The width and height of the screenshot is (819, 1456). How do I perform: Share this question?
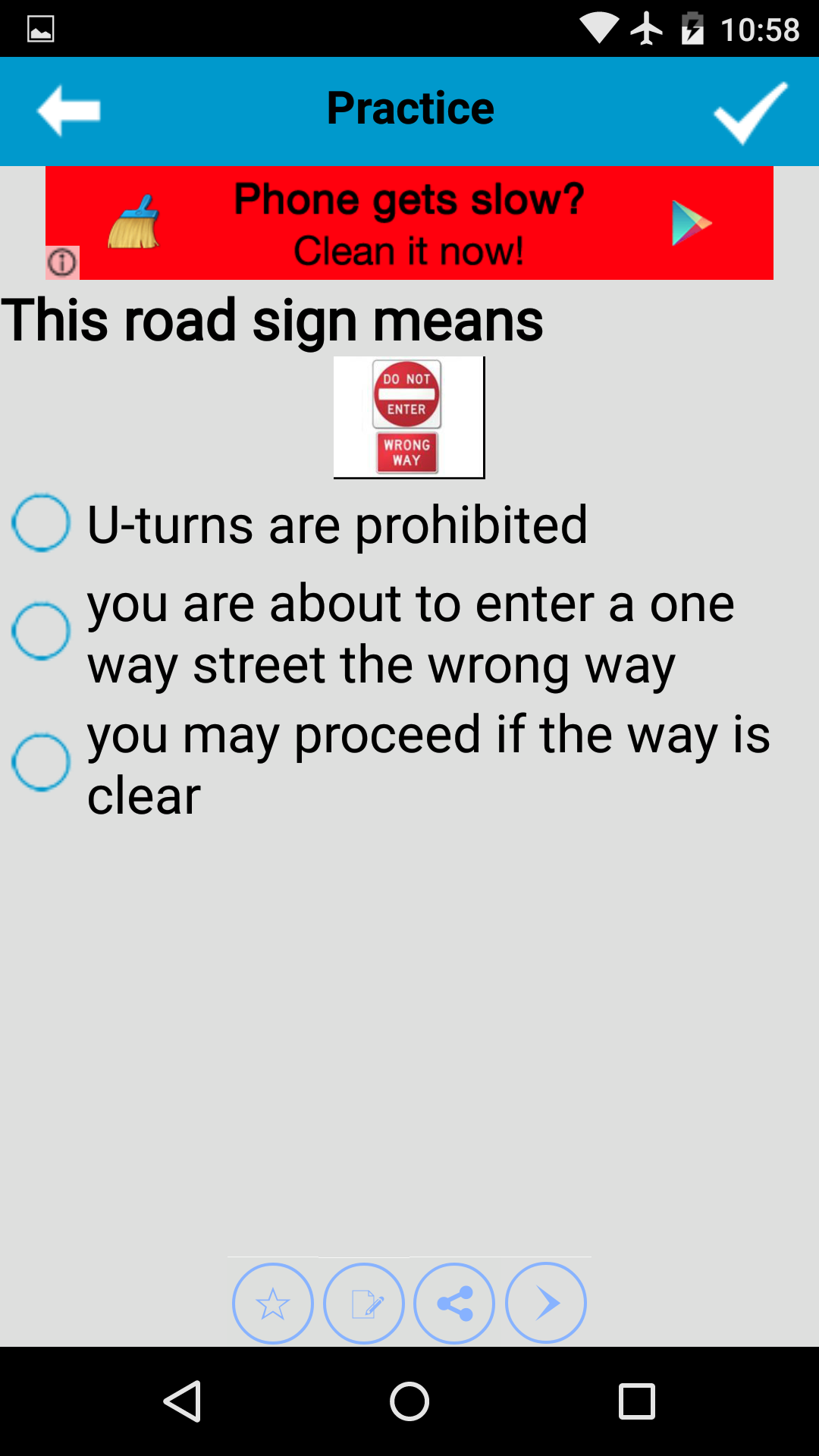pyautogui.click(x=454, y=1303)
